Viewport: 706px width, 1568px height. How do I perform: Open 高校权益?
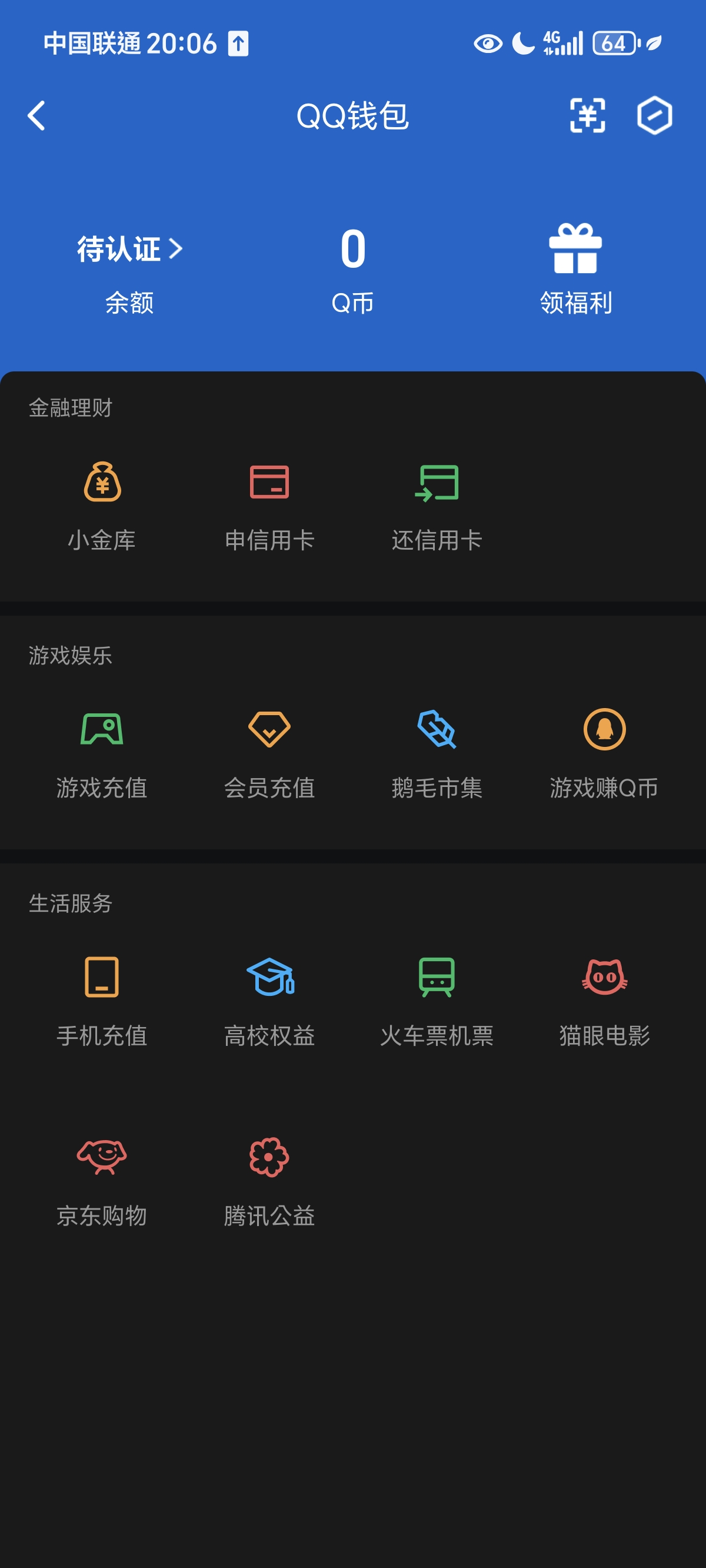click(x=269, y=1001)
